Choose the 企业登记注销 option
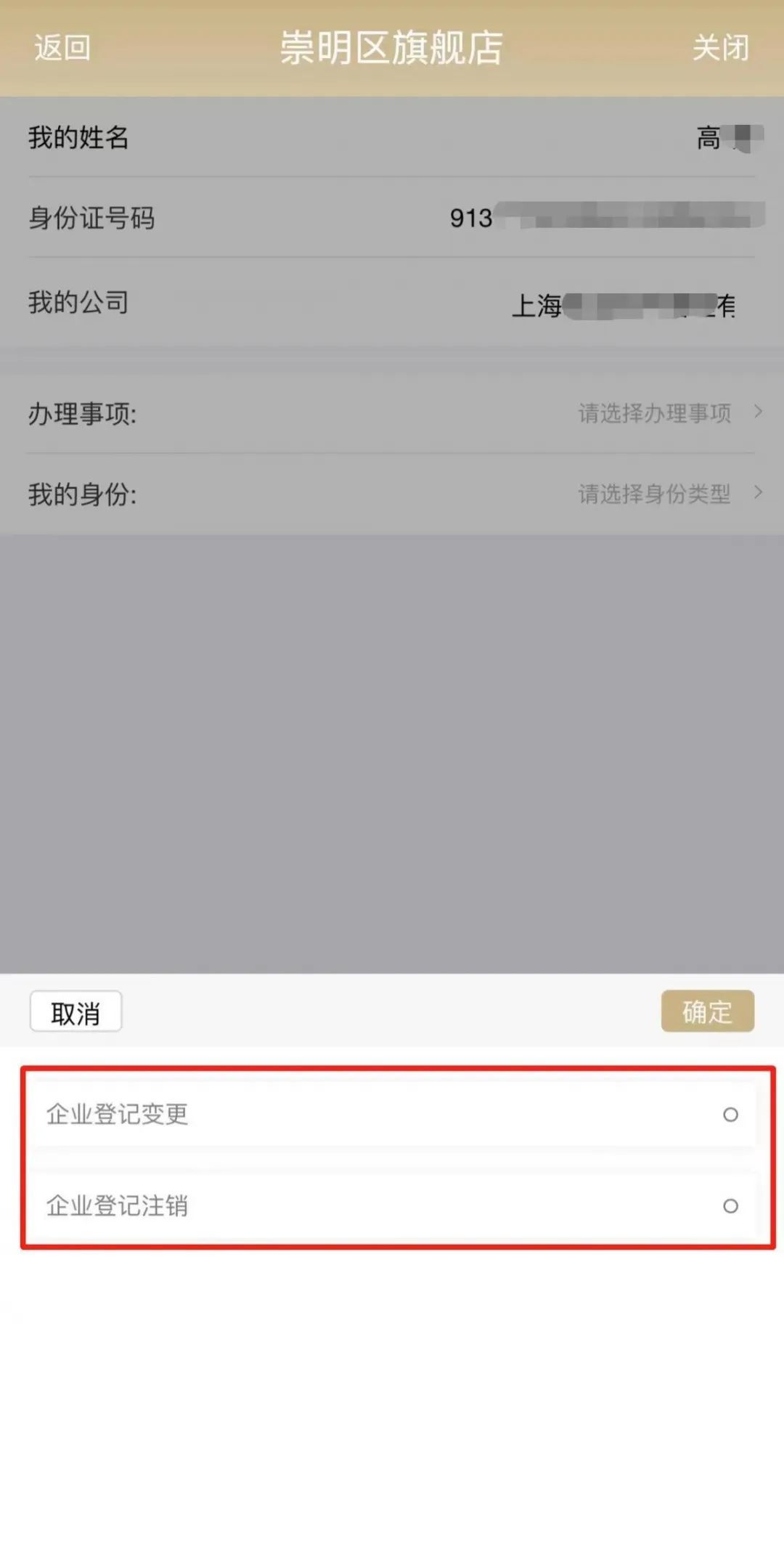Viewport: 784px width, 1543px height. point(393,1205)
